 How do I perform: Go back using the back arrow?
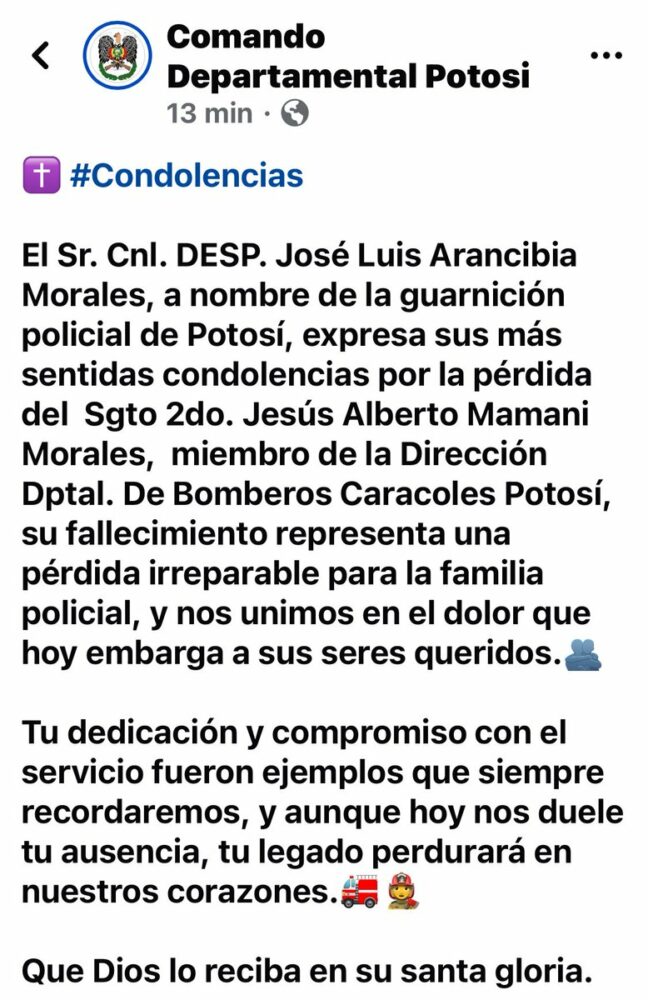[x=41, y=56]
